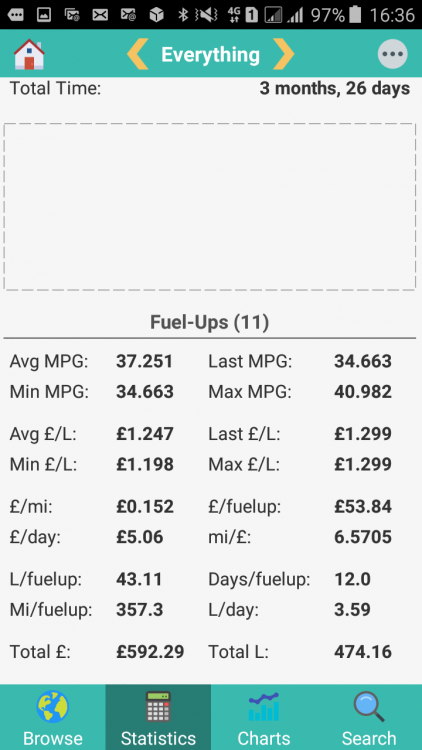Open the Search tab
This screenshot has height=750, width=422.
369,717
